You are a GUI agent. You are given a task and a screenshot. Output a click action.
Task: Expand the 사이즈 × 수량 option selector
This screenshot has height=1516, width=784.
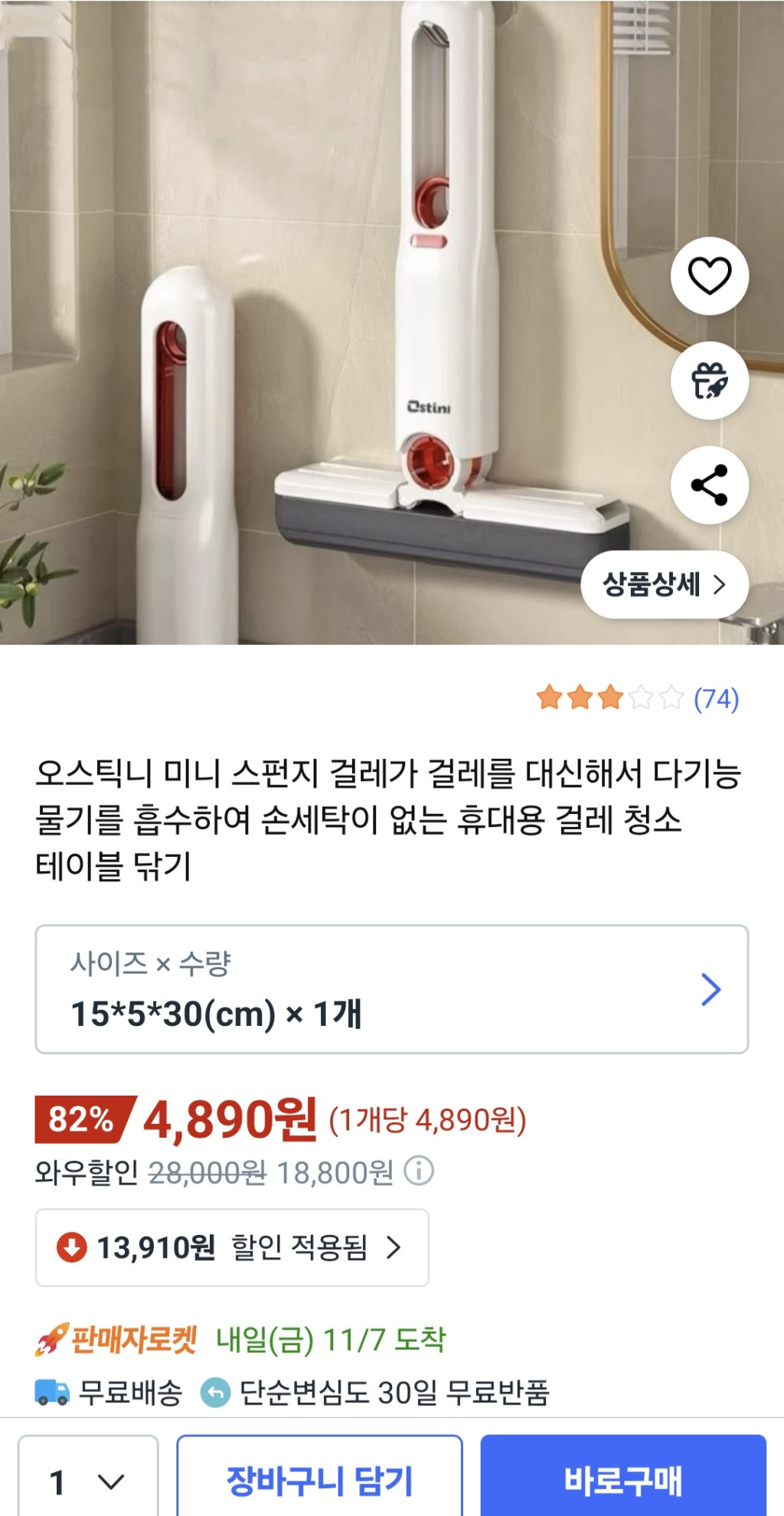pyautogui.click(x=391, y=989)
